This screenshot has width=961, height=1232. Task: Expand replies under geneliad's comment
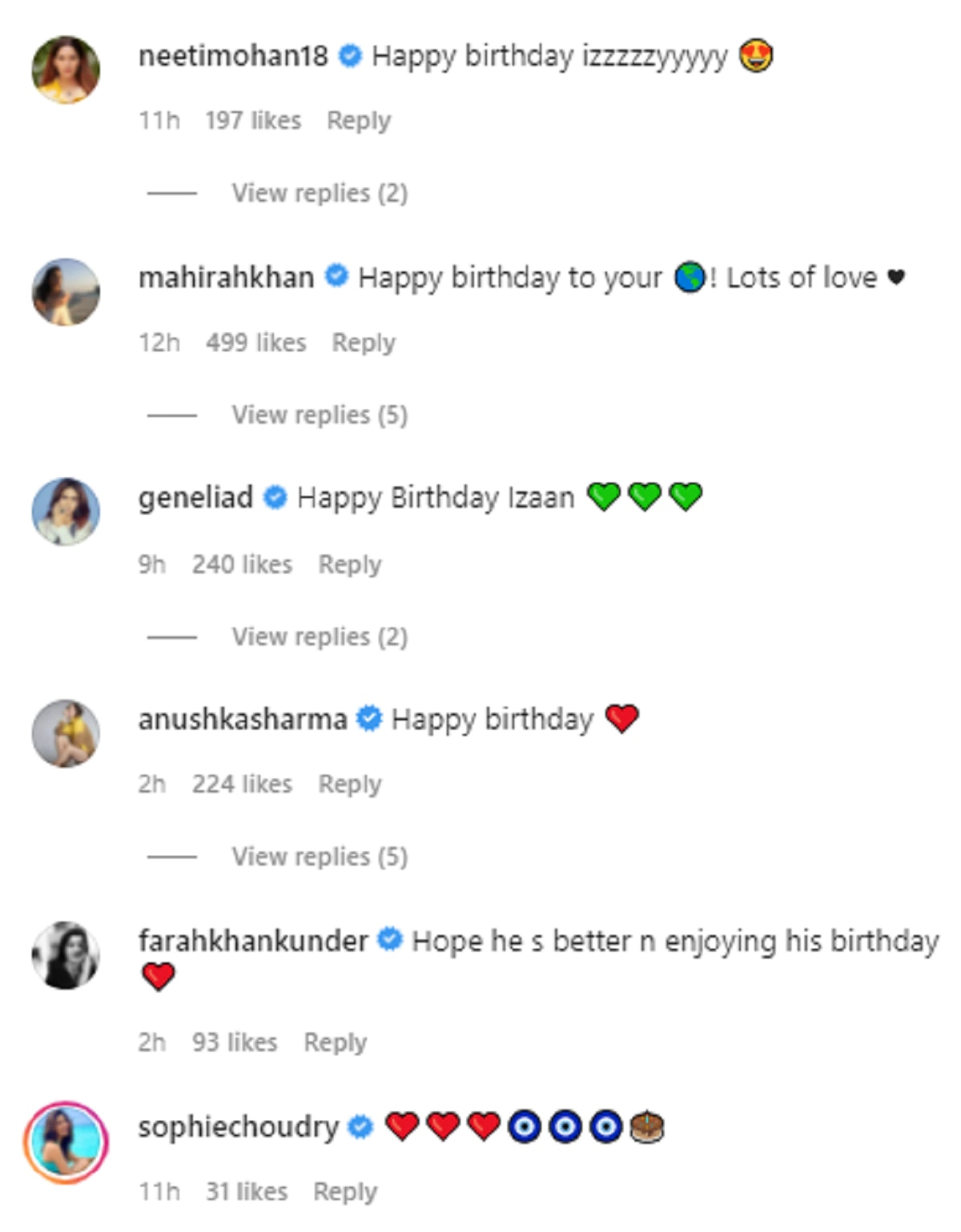tap(319, 636)
